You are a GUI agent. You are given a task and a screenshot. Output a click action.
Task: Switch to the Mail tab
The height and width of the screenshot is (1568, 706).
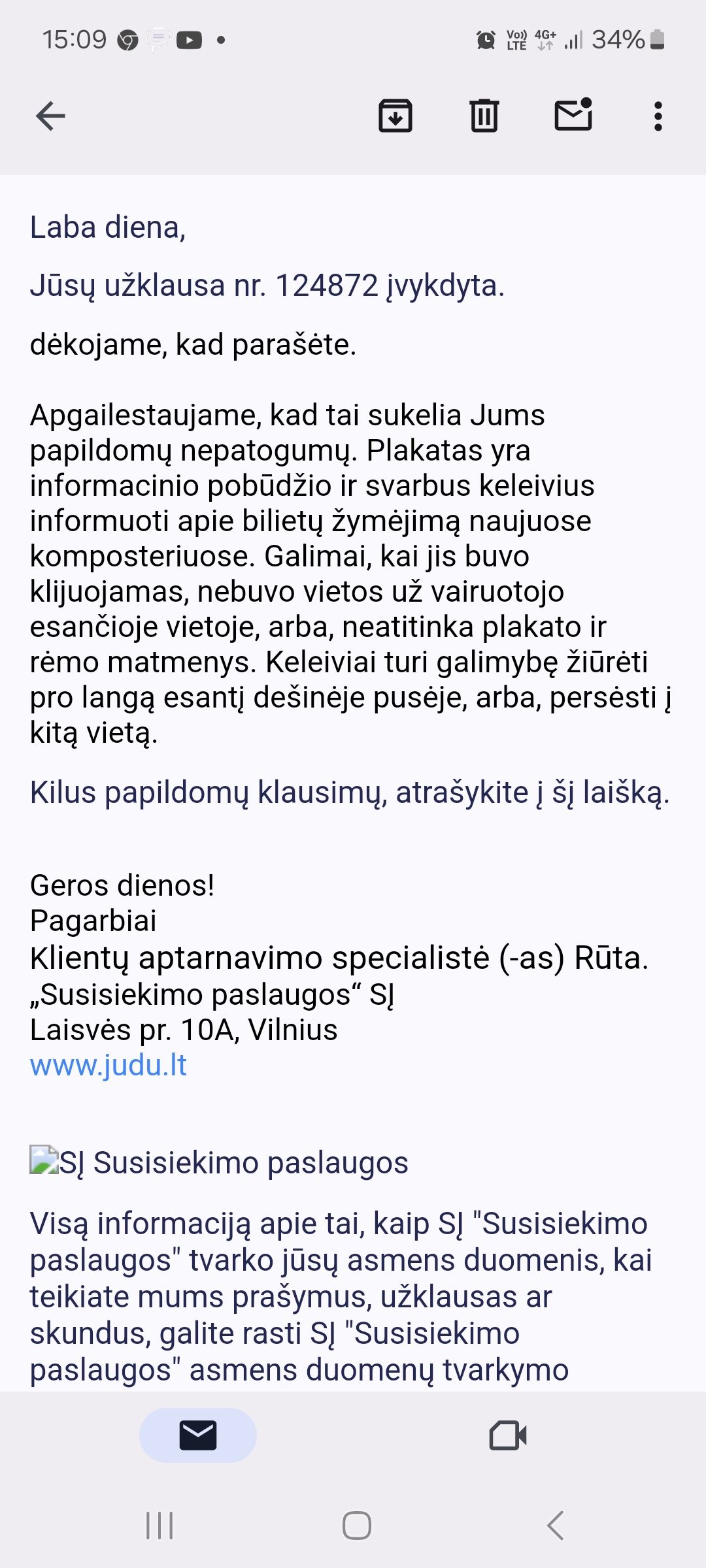click(198, 1435)
